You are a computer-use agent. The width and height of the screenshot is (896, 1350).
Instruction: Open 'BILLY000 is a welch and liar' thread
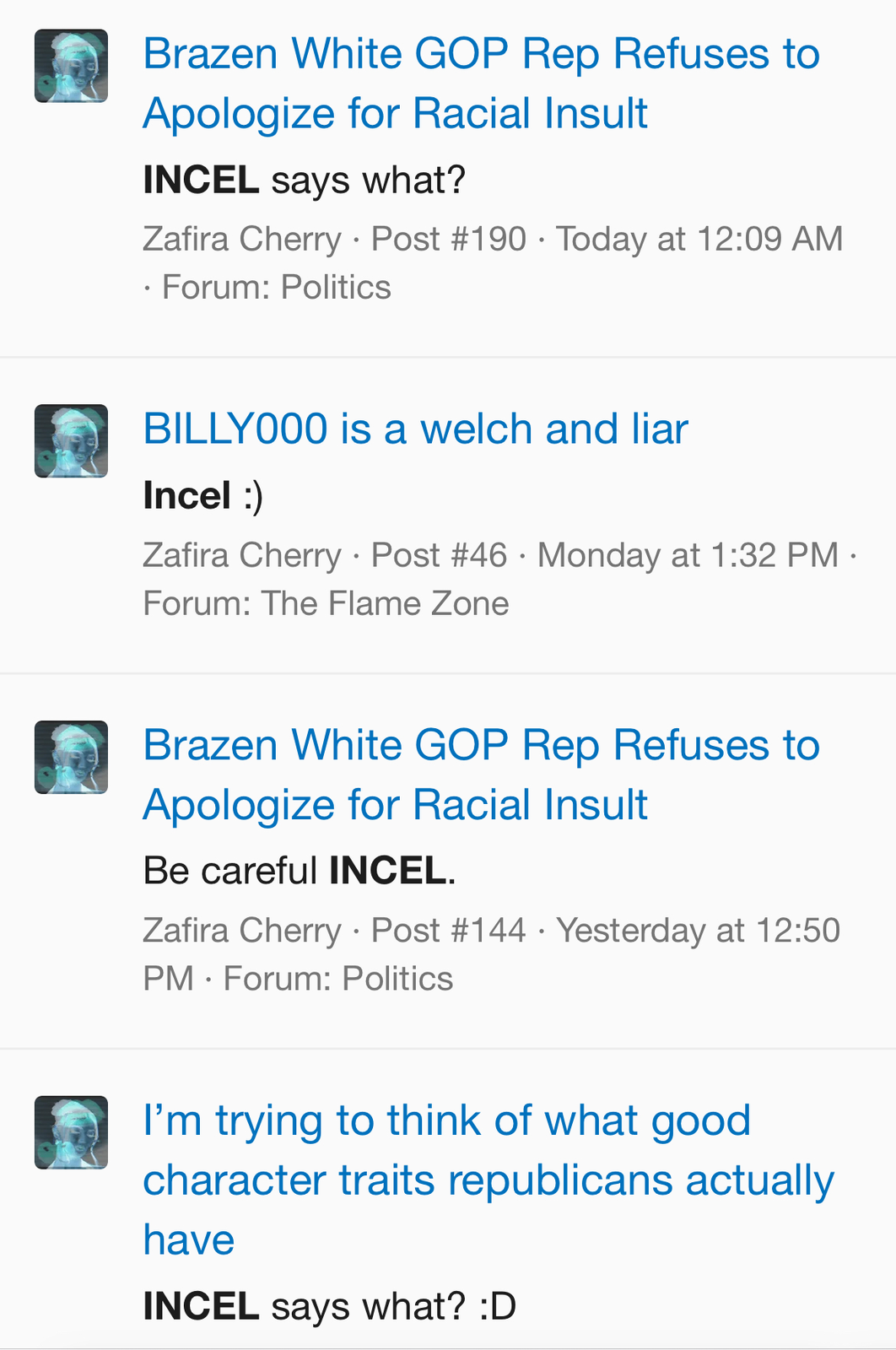coord(415,429)
